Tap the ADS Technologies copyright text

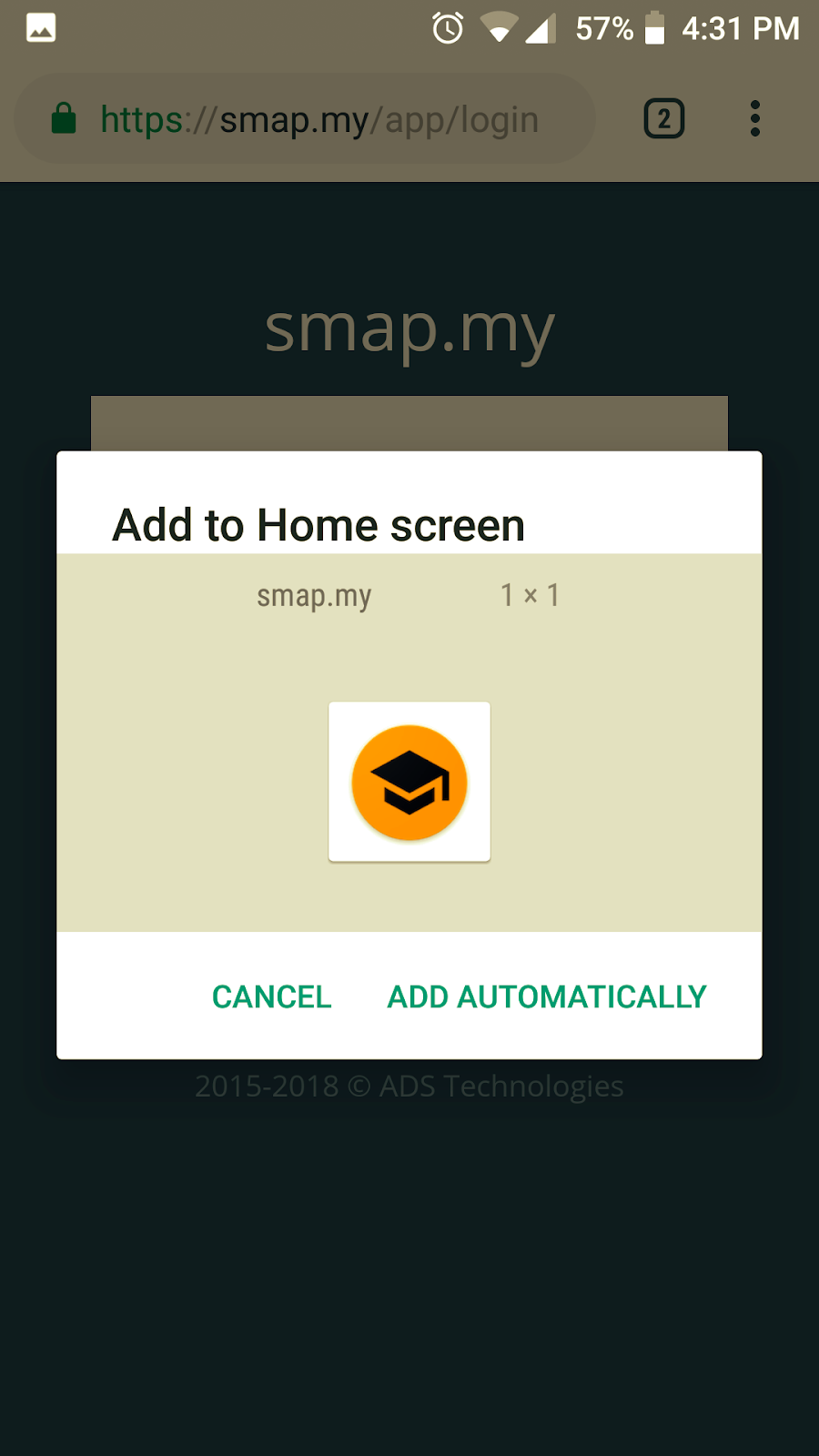click(409, 1085)
